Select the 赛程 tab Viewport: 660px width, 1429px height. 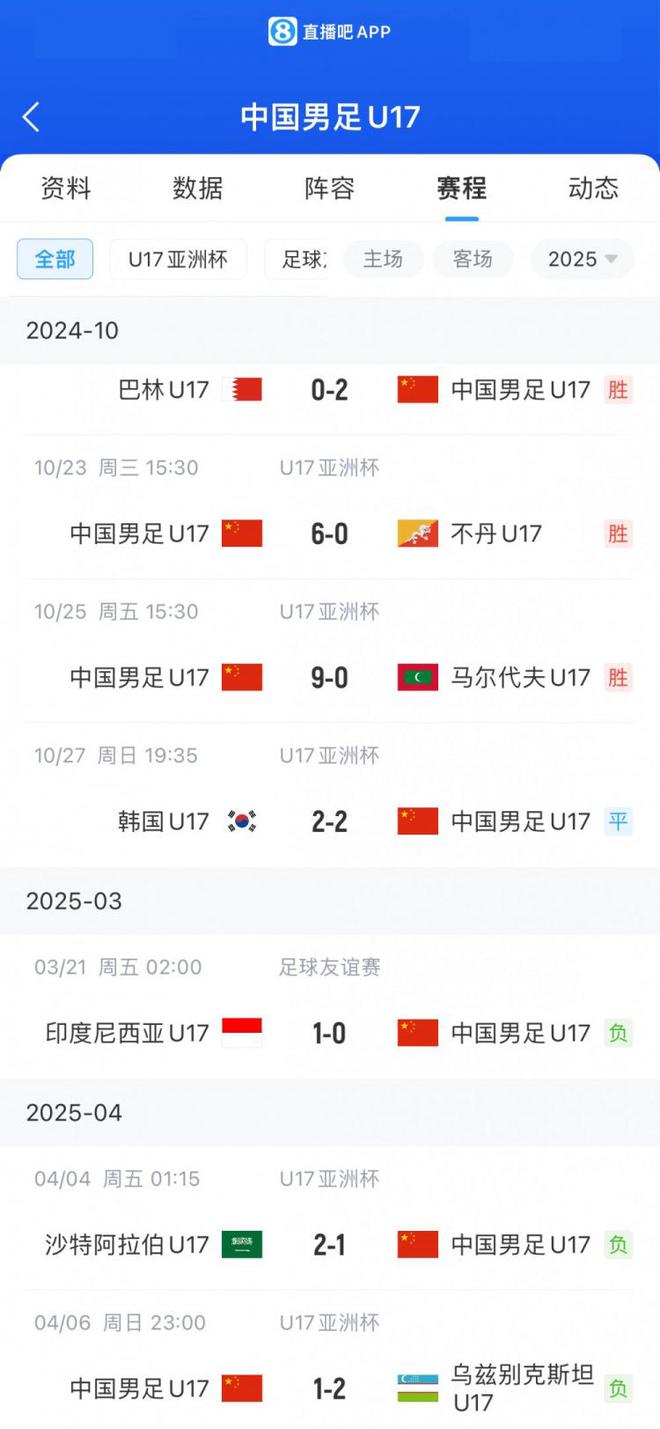(462, 188)
